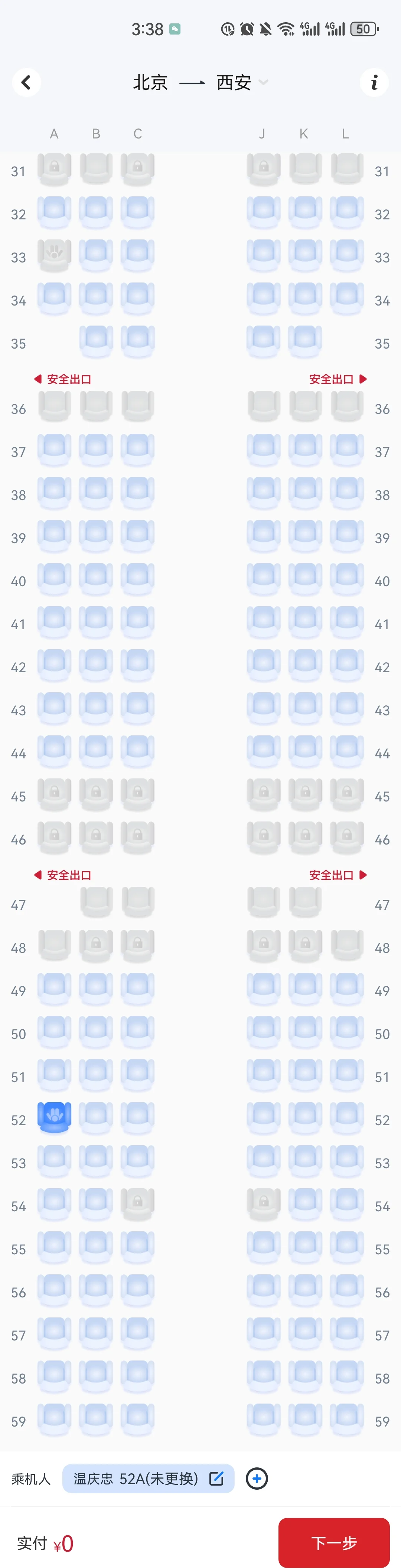Add another passenger with plus icon
The width and height of the screenshot is (401, 1568).
click(x=257, y=1479)
